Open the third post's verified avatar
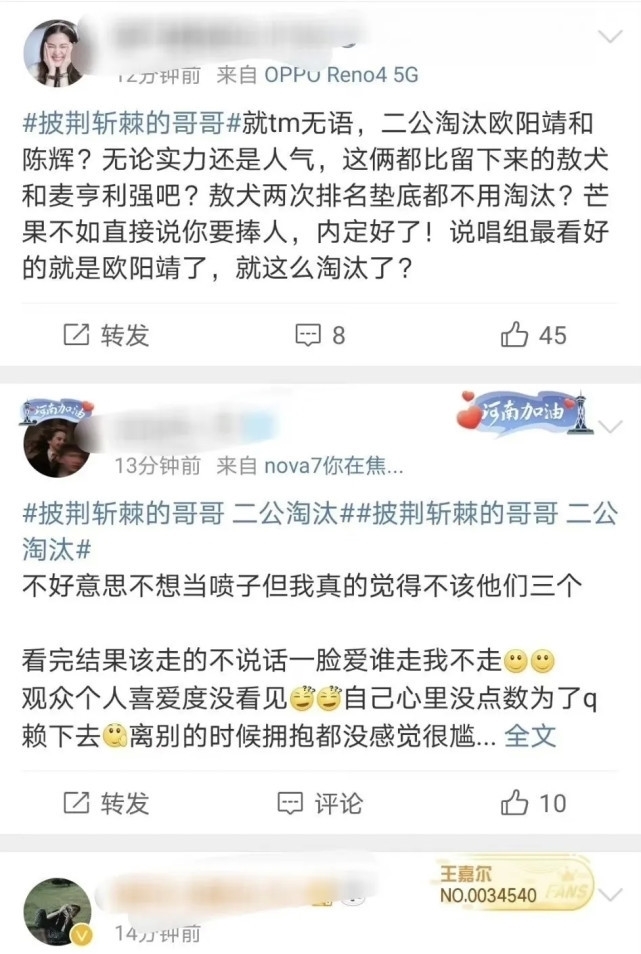The image size is (641, 954). click(57, 911)
